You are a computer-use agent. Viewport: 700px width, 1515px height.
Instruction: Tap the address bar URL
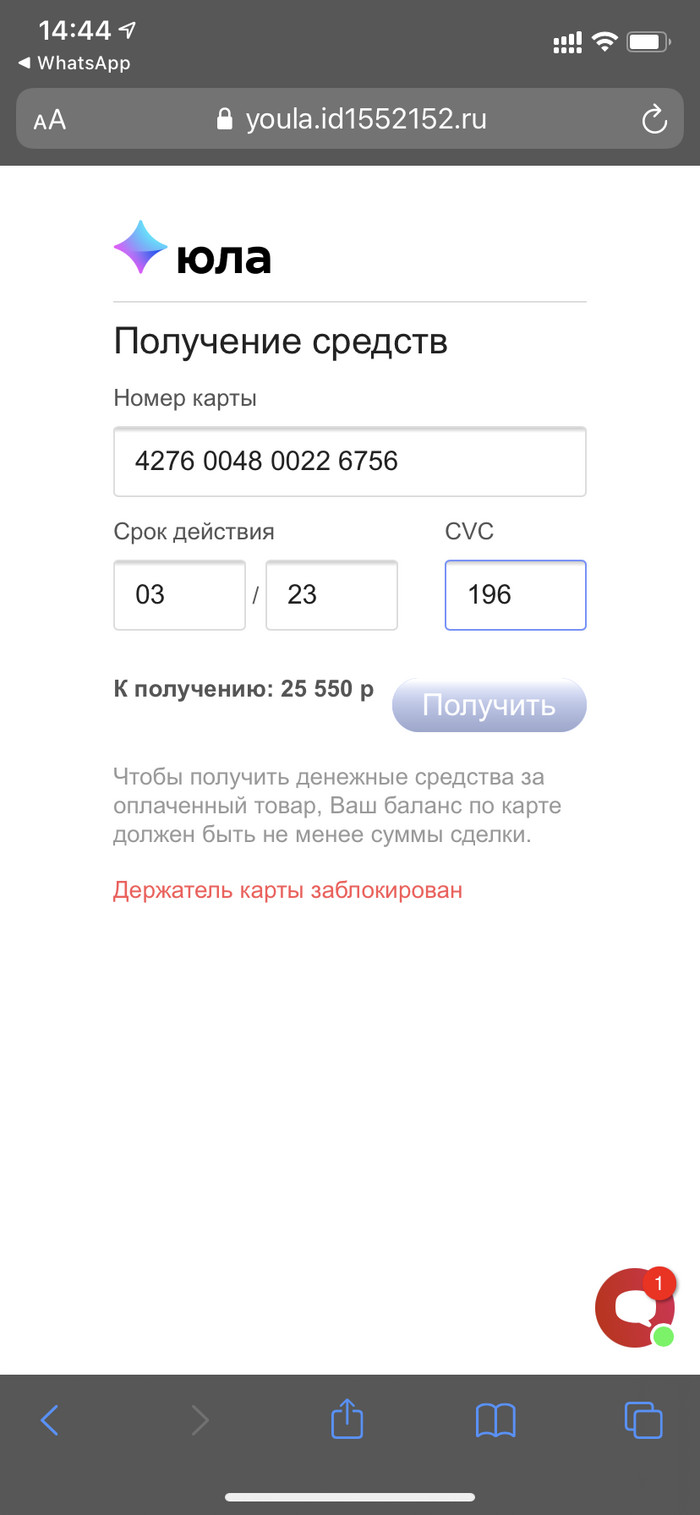pyautogui.click(x=365, y=121)
